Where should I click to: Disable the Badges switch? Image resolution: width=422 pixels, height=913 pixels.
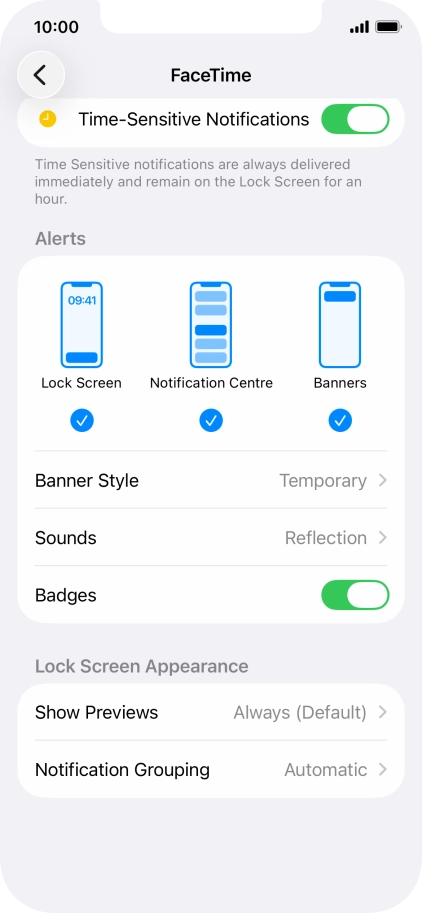355,595
